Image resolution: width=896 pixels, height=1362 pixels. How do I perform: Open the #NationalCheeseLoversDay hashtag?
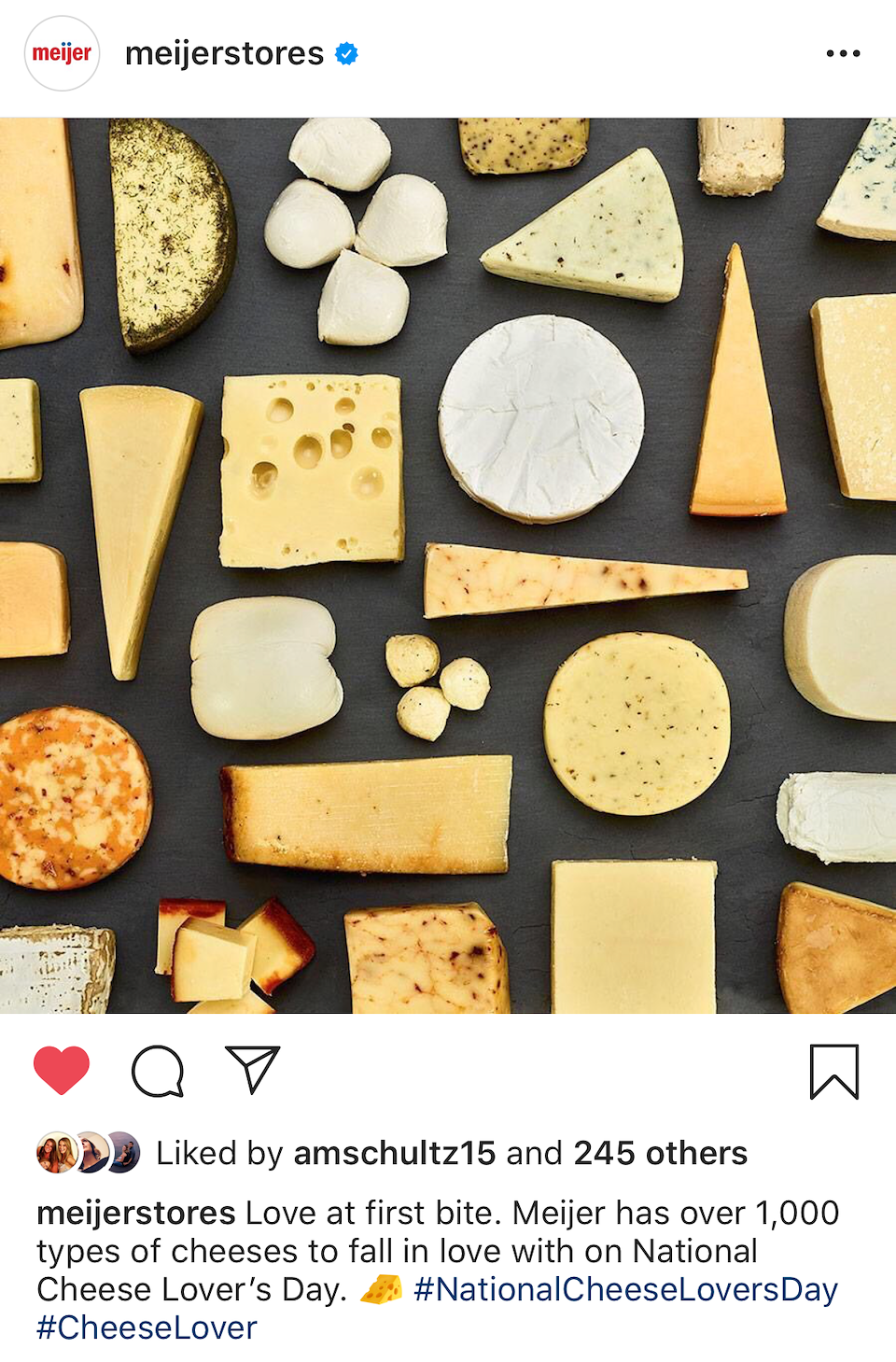pyautogui.click(x=625, y=1290)
